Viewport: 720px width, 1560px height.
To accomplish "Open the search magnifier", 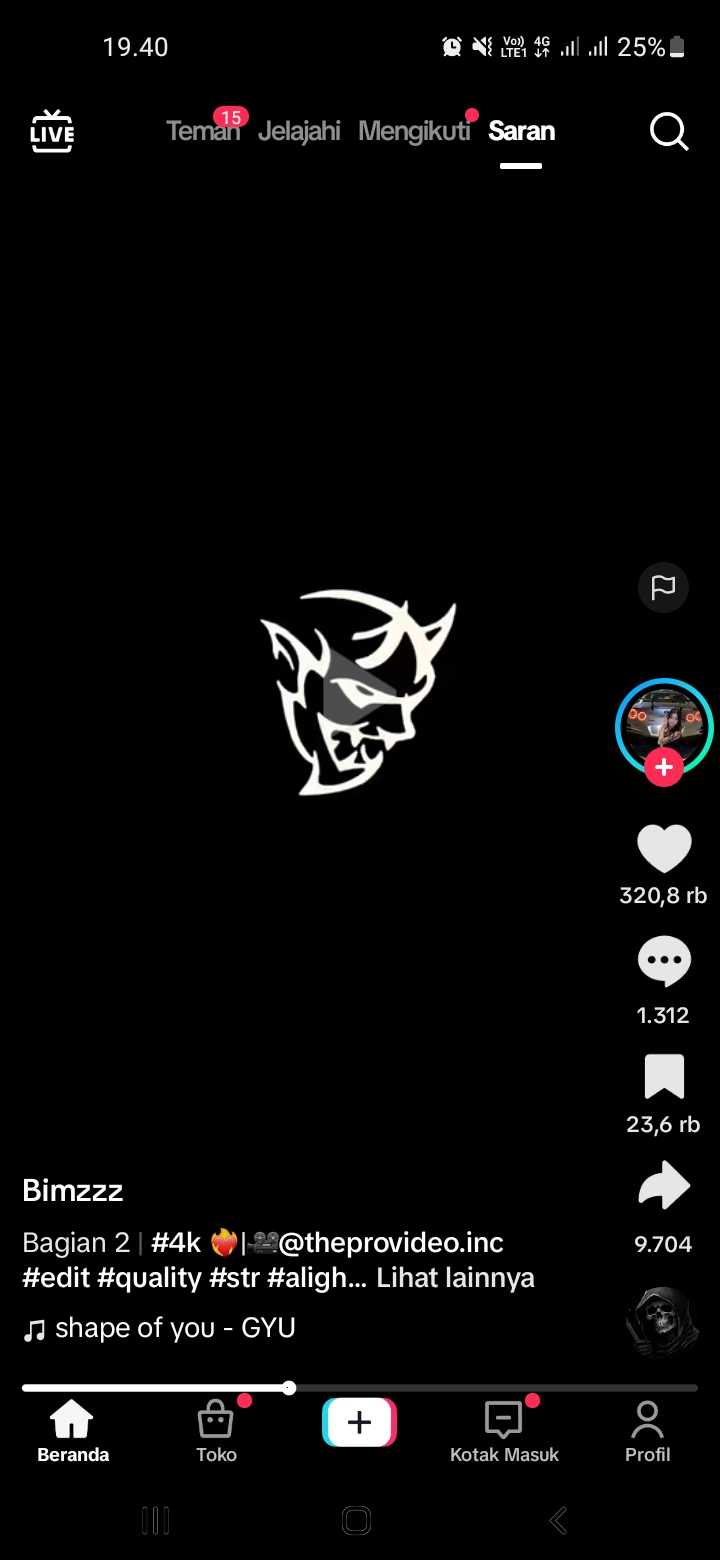I will click(x=668, y=131).
